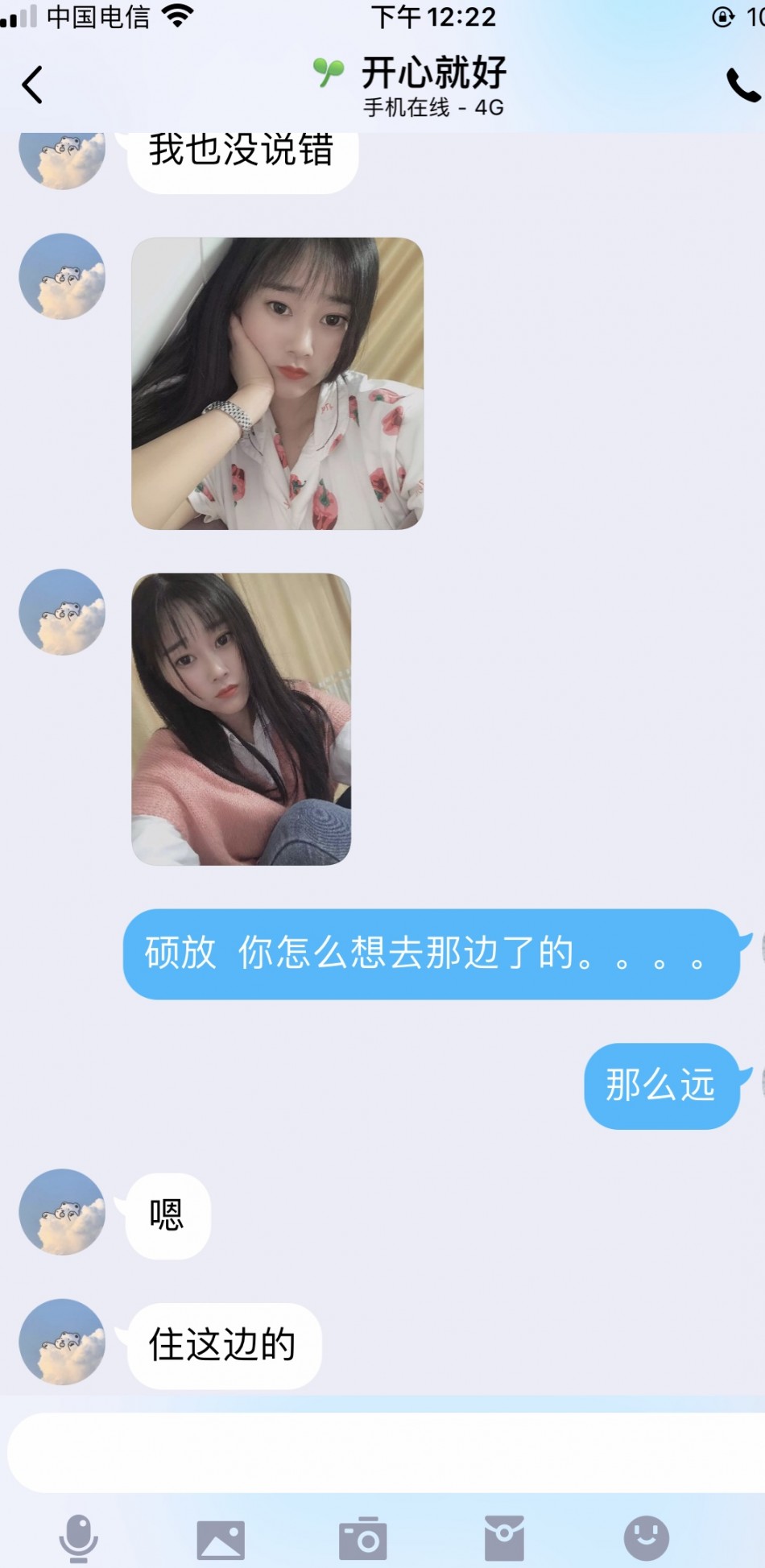This screenshot has width=765, height=1568.
Task: Open the camera to take a photo
Action: point(362,1540)
